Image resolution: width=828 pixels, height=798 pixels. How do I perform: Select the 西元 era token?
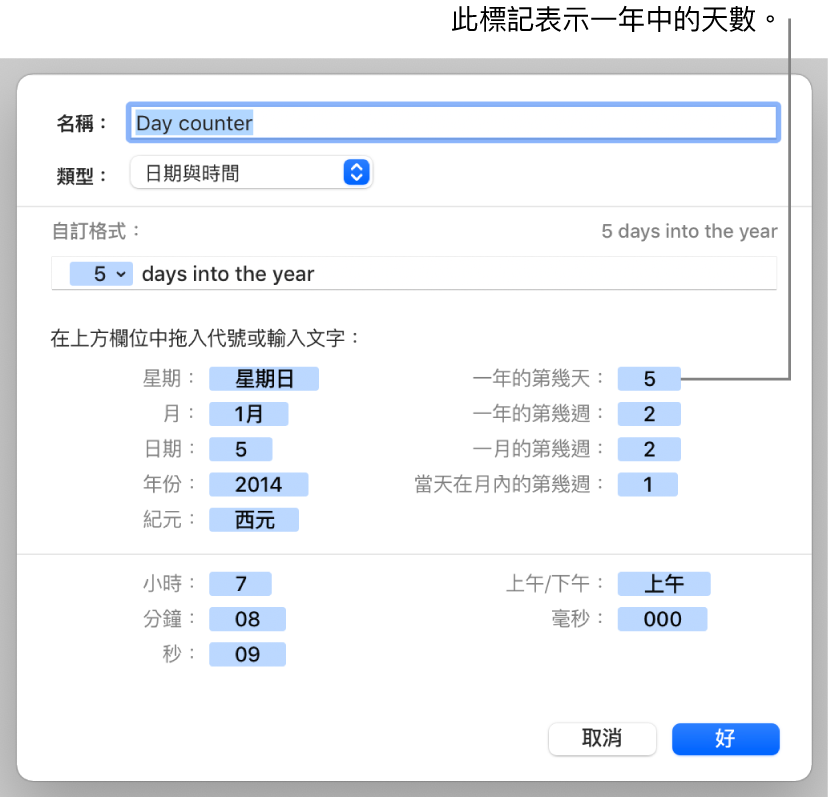[254, 520]
